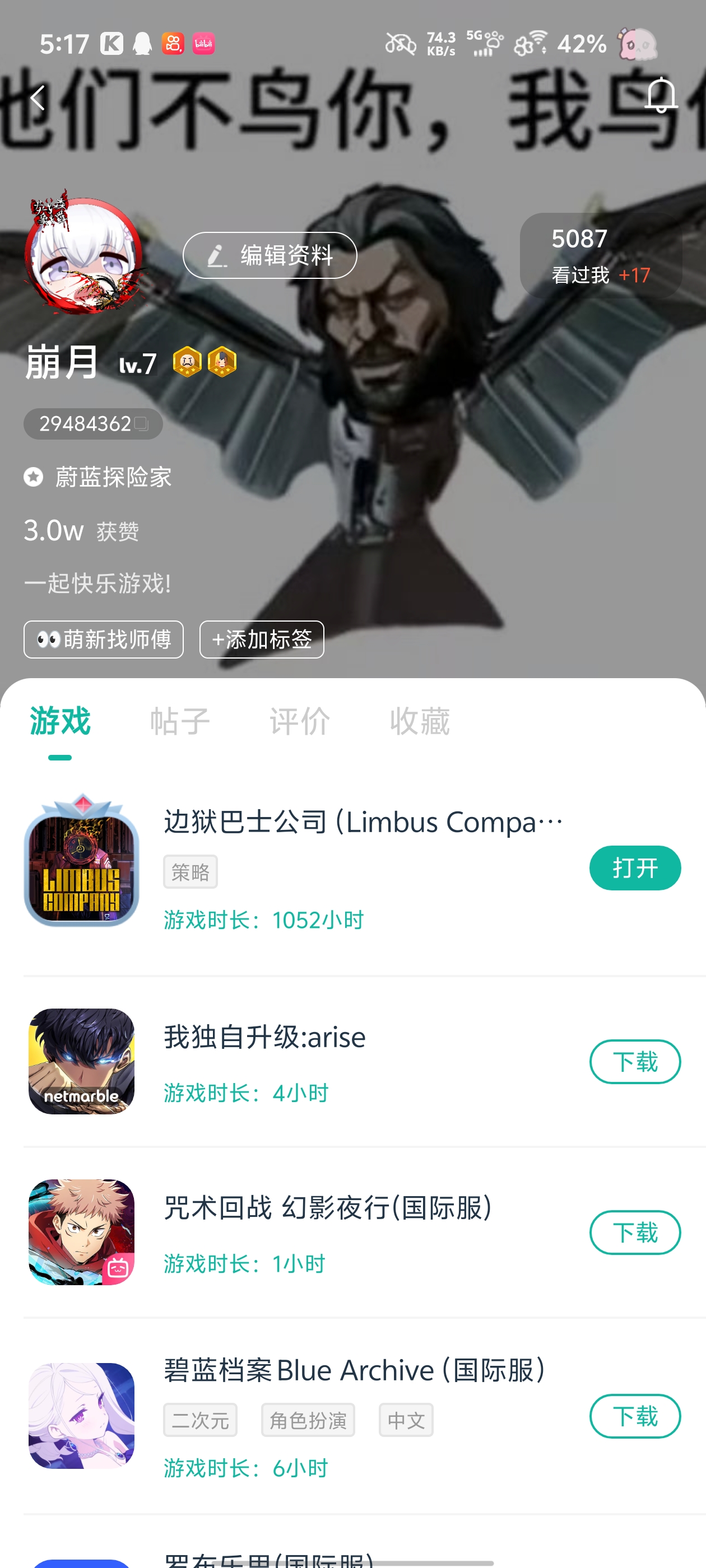Viewport: 706px width, 1568px height.
Task: Switch to the 收藏 tab
Action: 420,721
